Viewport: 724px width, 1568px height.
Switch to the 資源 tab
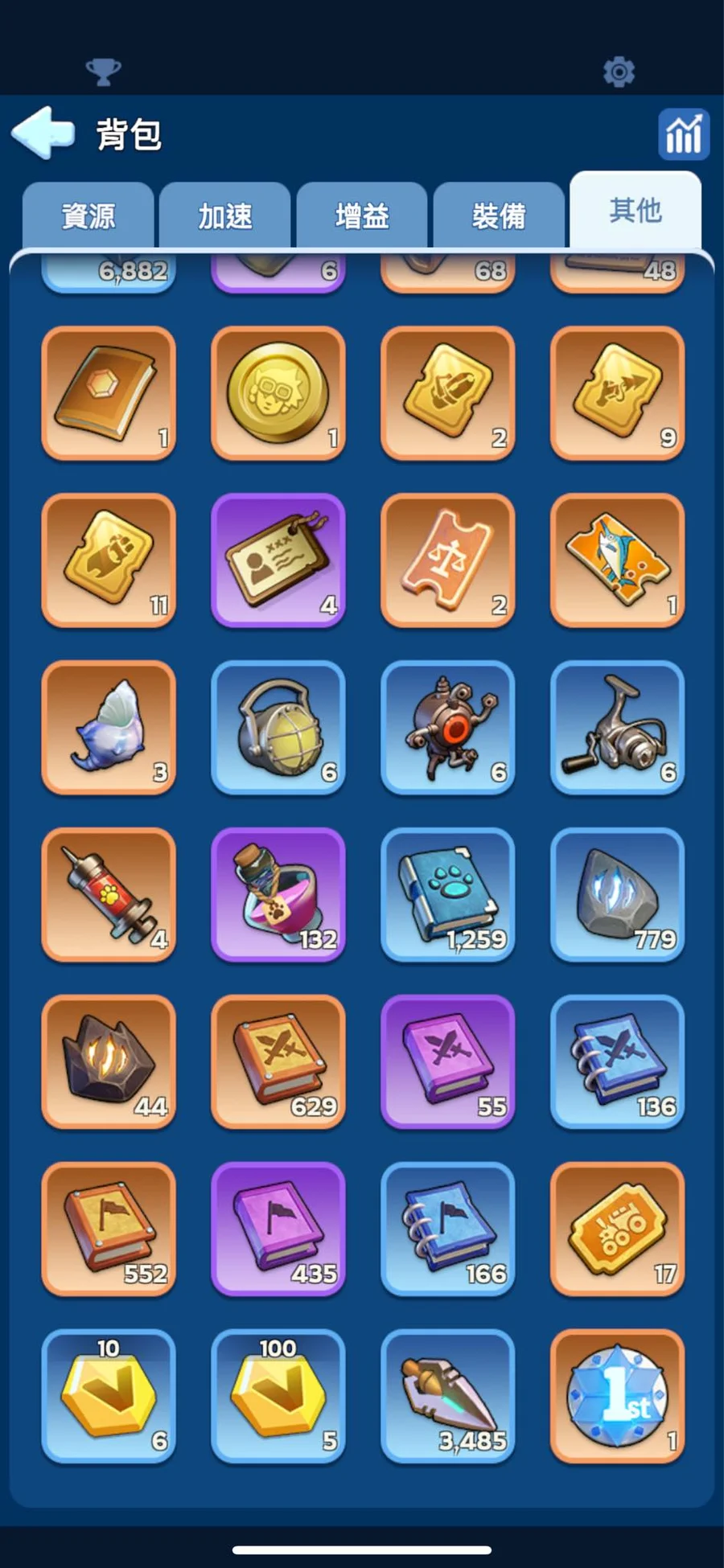tap(88, 215)
